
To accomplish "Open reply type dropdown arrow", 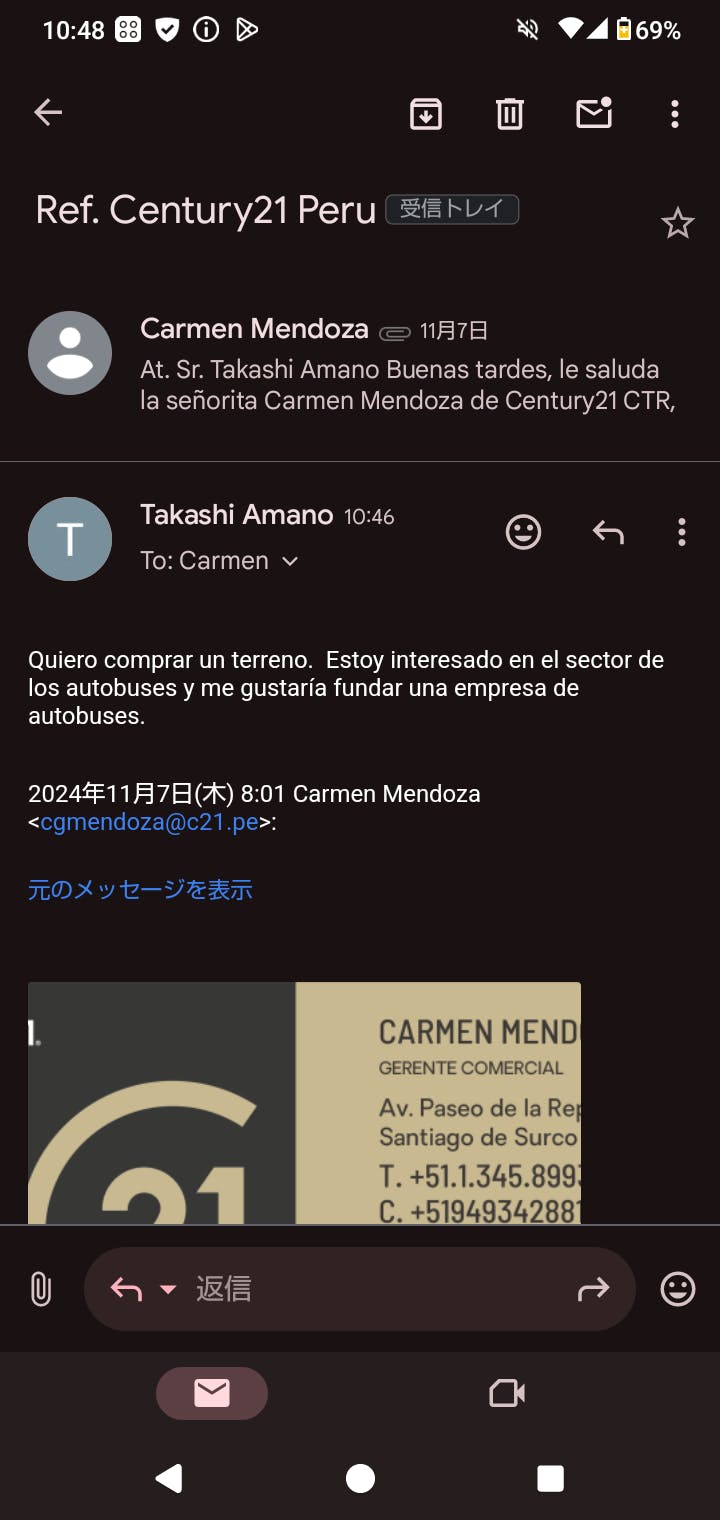I will point(168,1289).
